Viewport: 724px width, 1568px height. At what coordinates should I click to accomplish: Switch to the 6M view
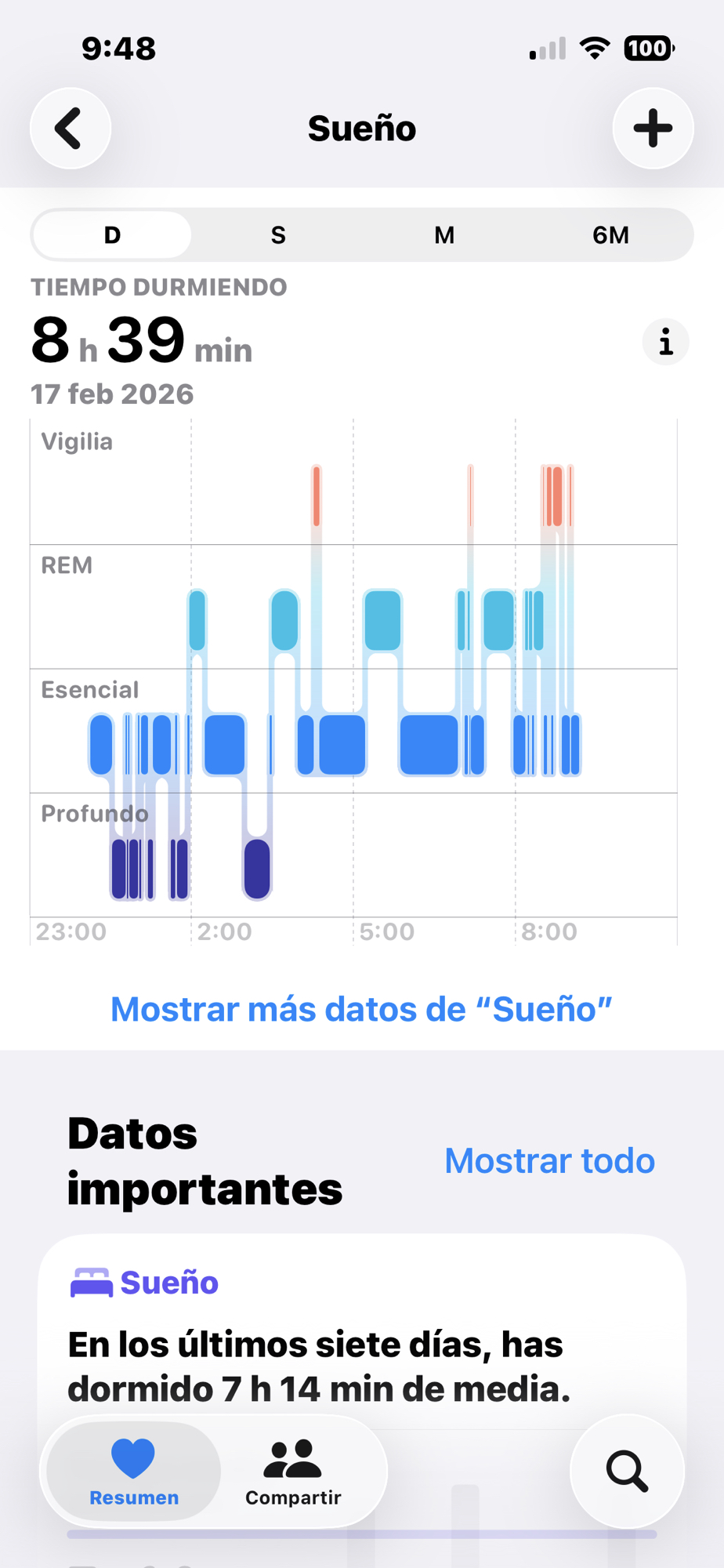tap(610, 235)
